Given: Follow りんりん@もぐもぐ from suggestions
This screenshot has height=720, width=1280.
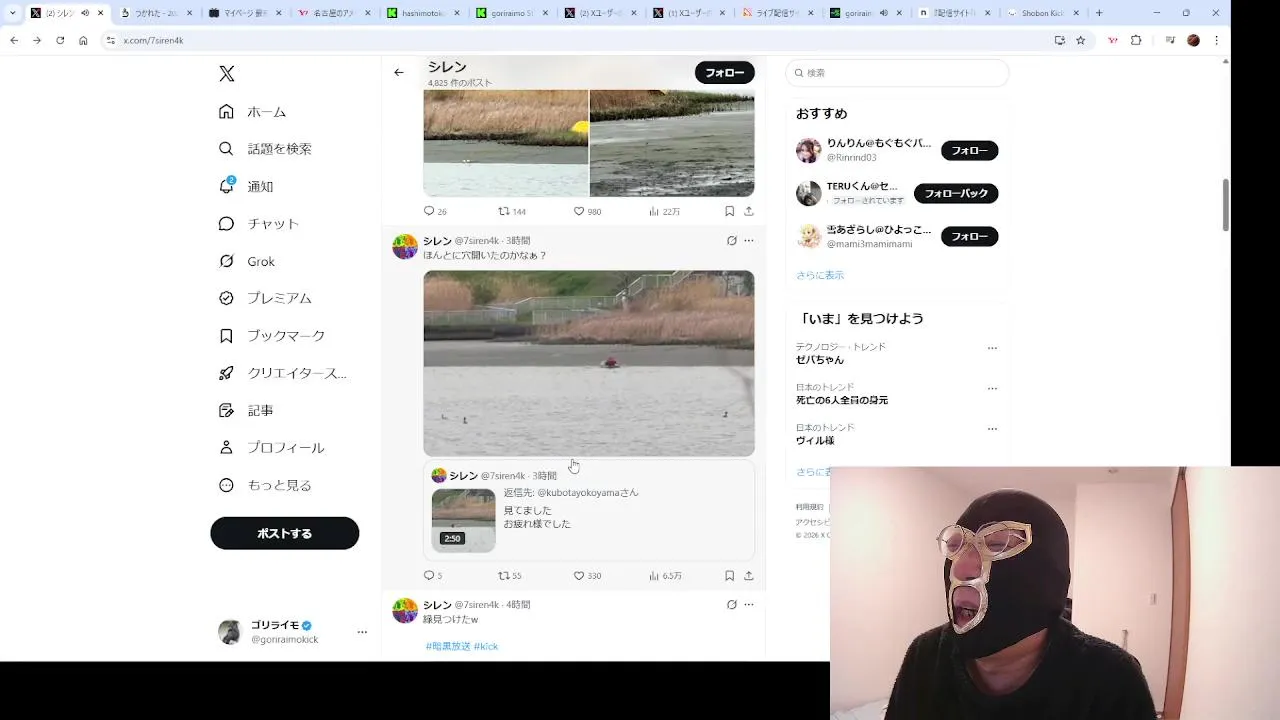Looking at the screenshot, I should coord(968,151).
